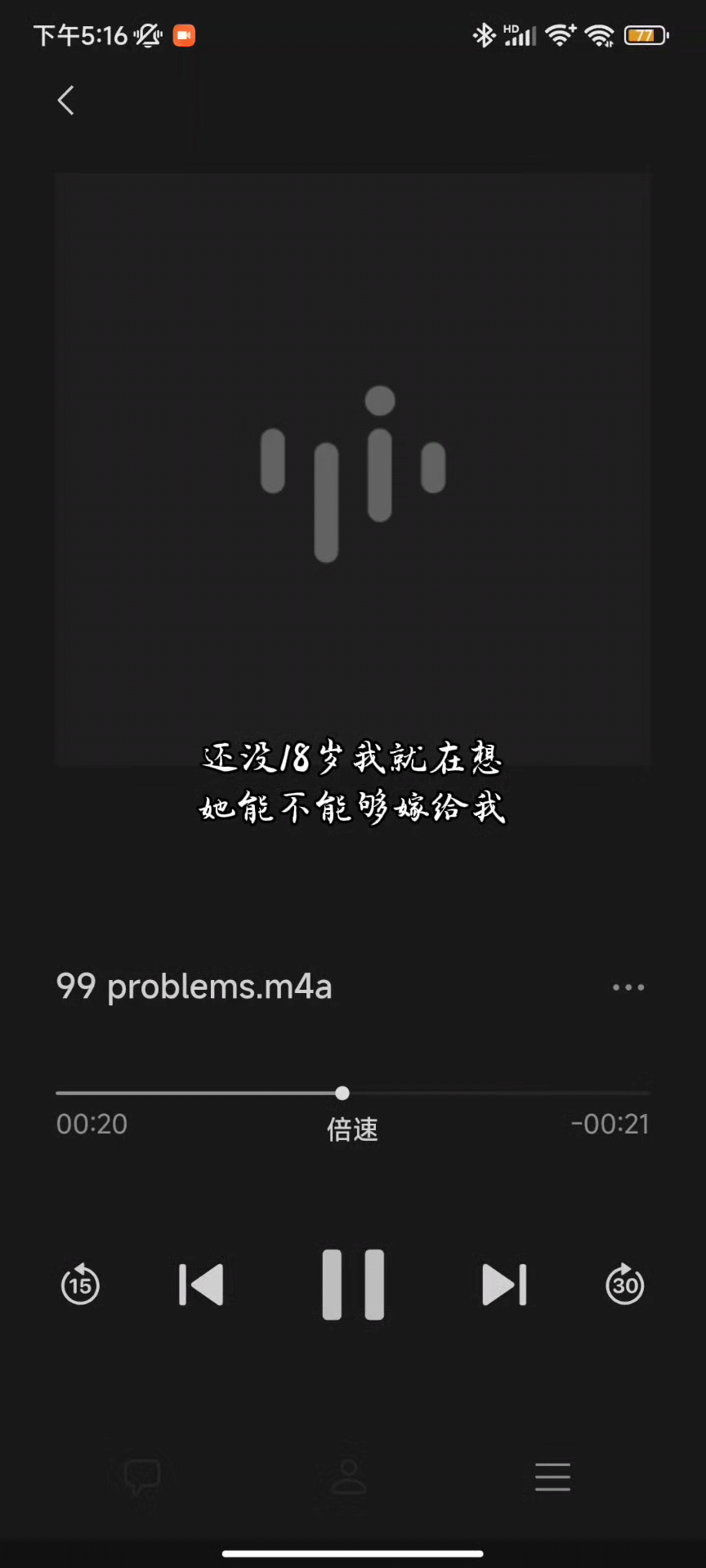The width and height of the screenshot is (706, 1568).
Task: Jump forward 30 seconds
Action: coord(625,1285)
